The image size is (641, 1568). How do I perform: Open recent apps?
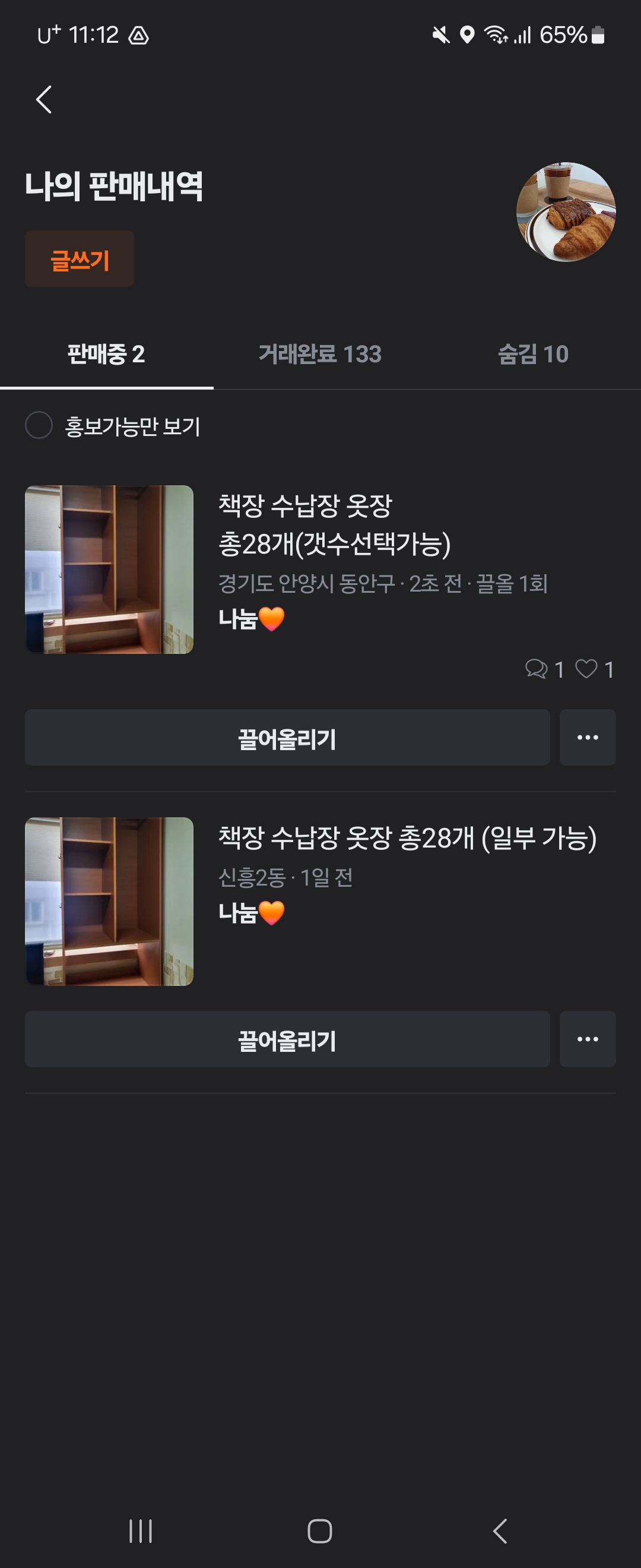click(141, 1531)
